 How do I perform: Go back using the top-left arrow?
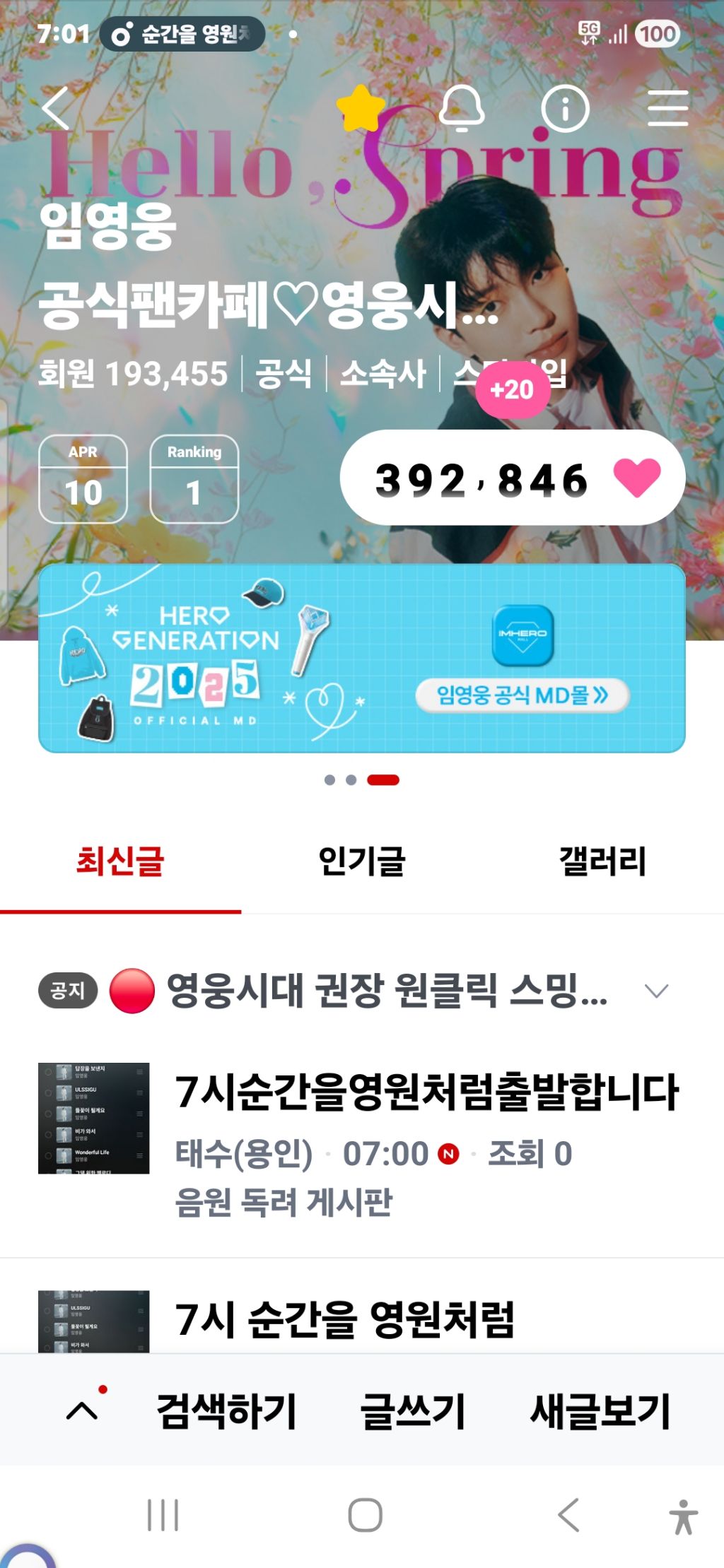tap(56, 108)
